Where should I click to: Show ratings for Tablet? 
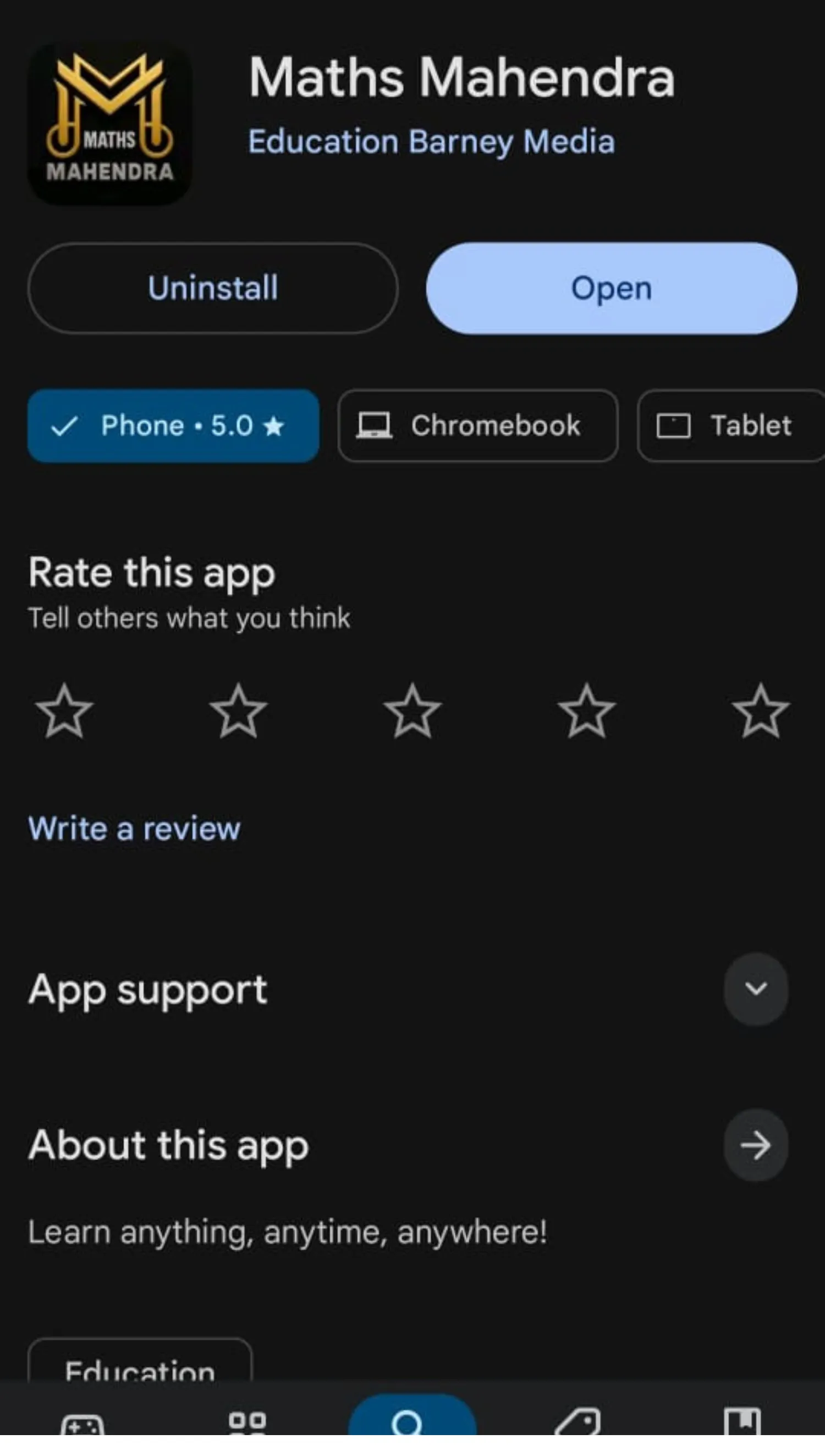(x=731, y=426)
